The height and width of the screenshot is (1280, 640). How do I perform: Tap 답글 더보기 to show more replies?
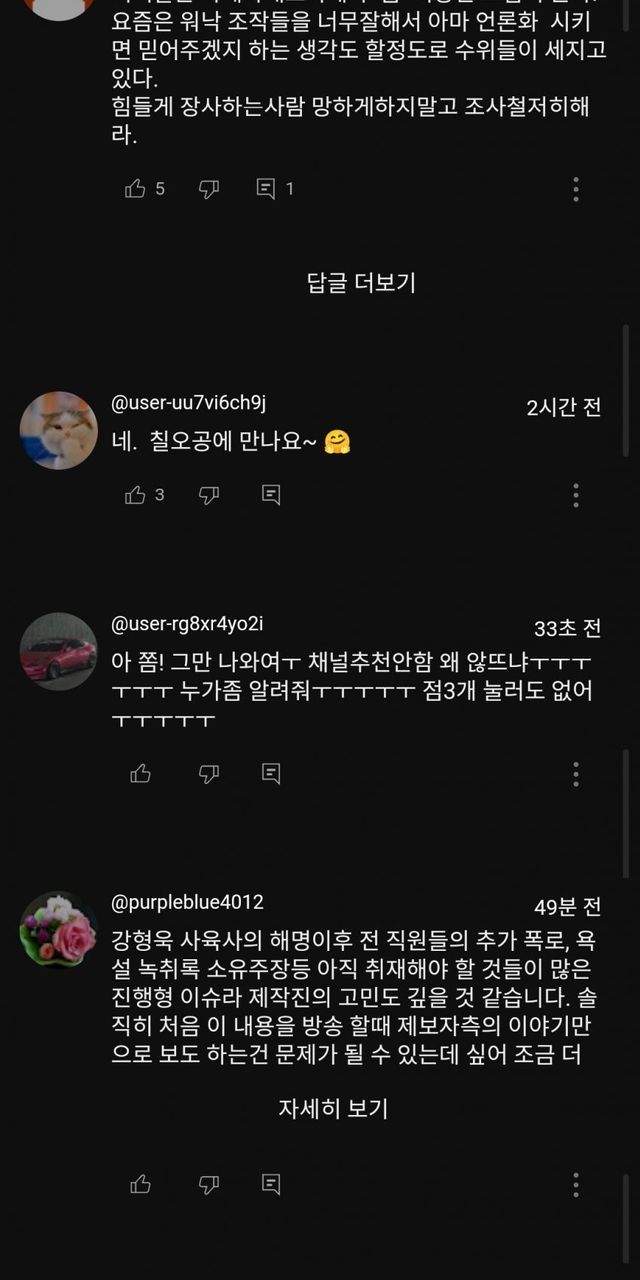(360, 283)
